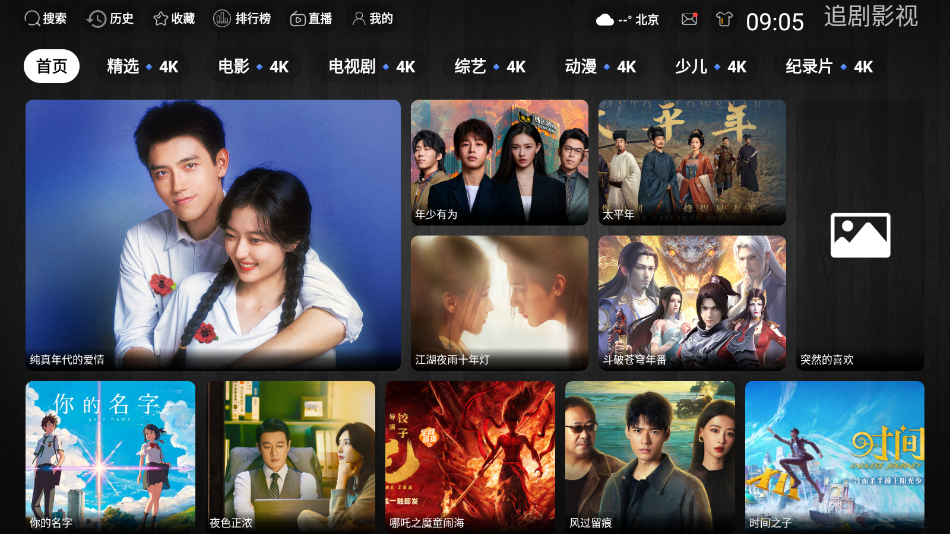The width and height of the screenshot is (950, 534).
Task: Open 哪吒之魔童闹海 movie card
Action: pos(470,455)
